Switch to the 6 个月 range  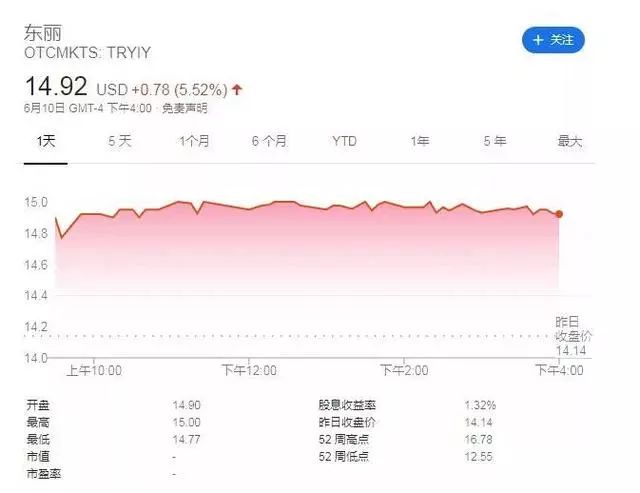tap(269, 142)
